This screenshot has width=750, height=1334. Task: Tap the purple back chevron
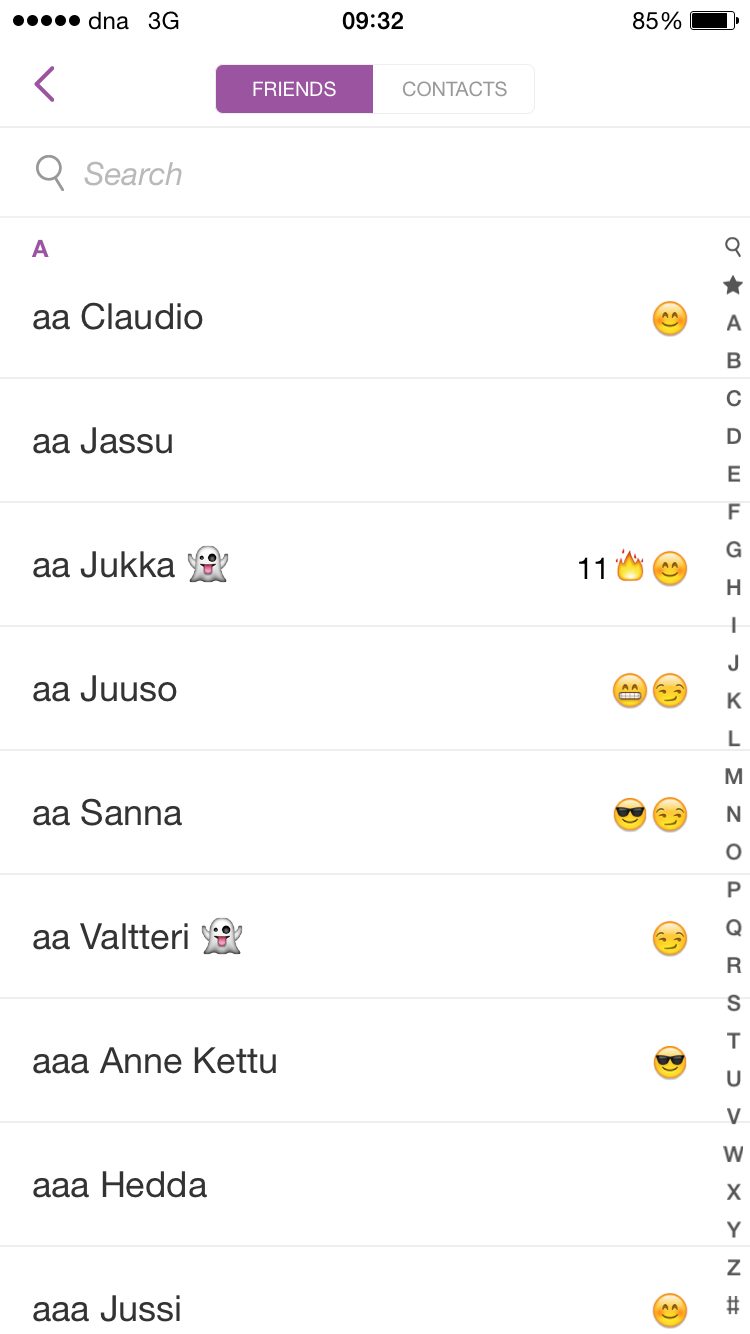tap(44, 85)
